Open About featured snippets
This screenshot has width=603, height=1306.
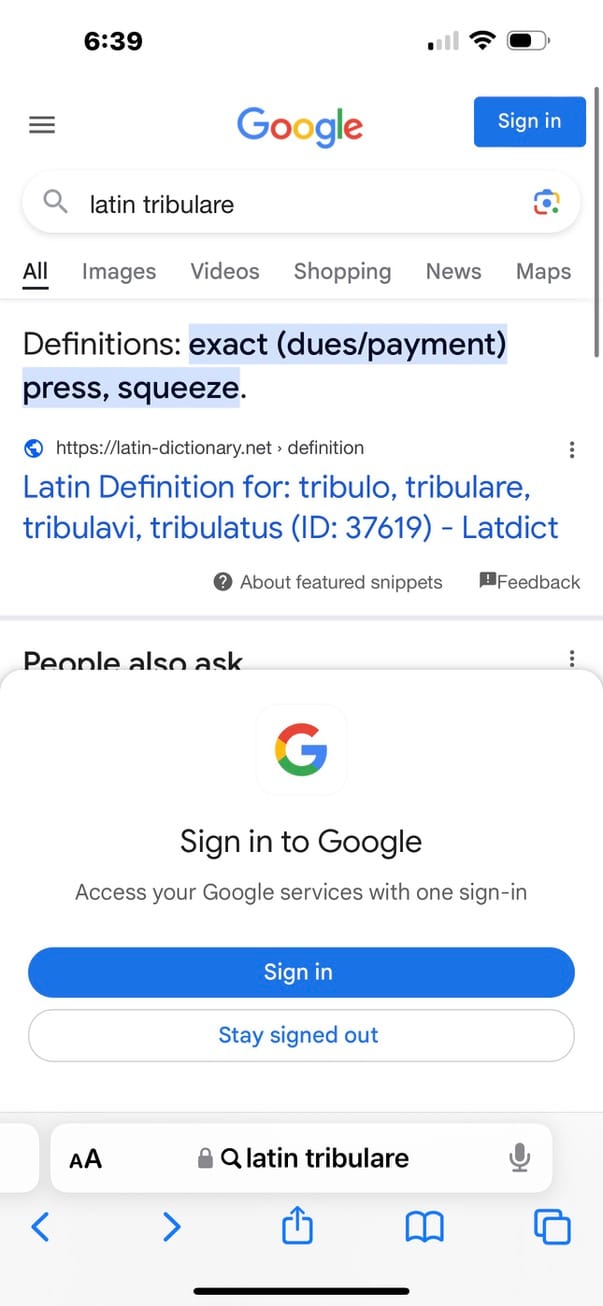coord(328,582)
